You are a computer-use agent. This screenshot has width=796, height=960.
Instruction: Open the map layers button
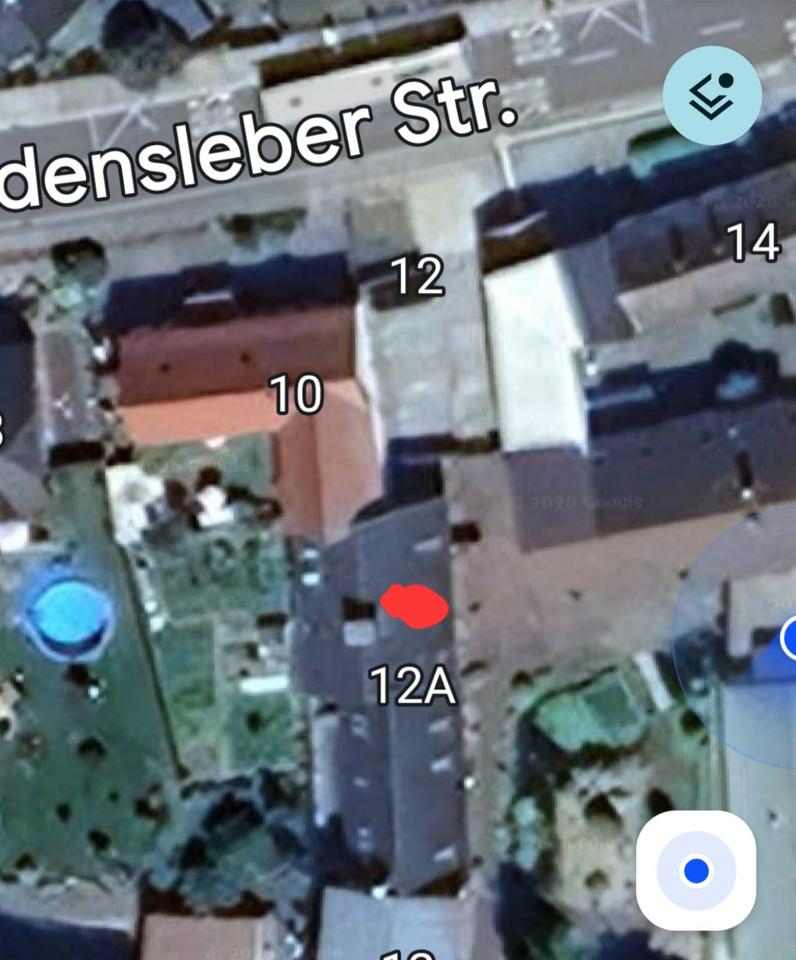[712, 96]
